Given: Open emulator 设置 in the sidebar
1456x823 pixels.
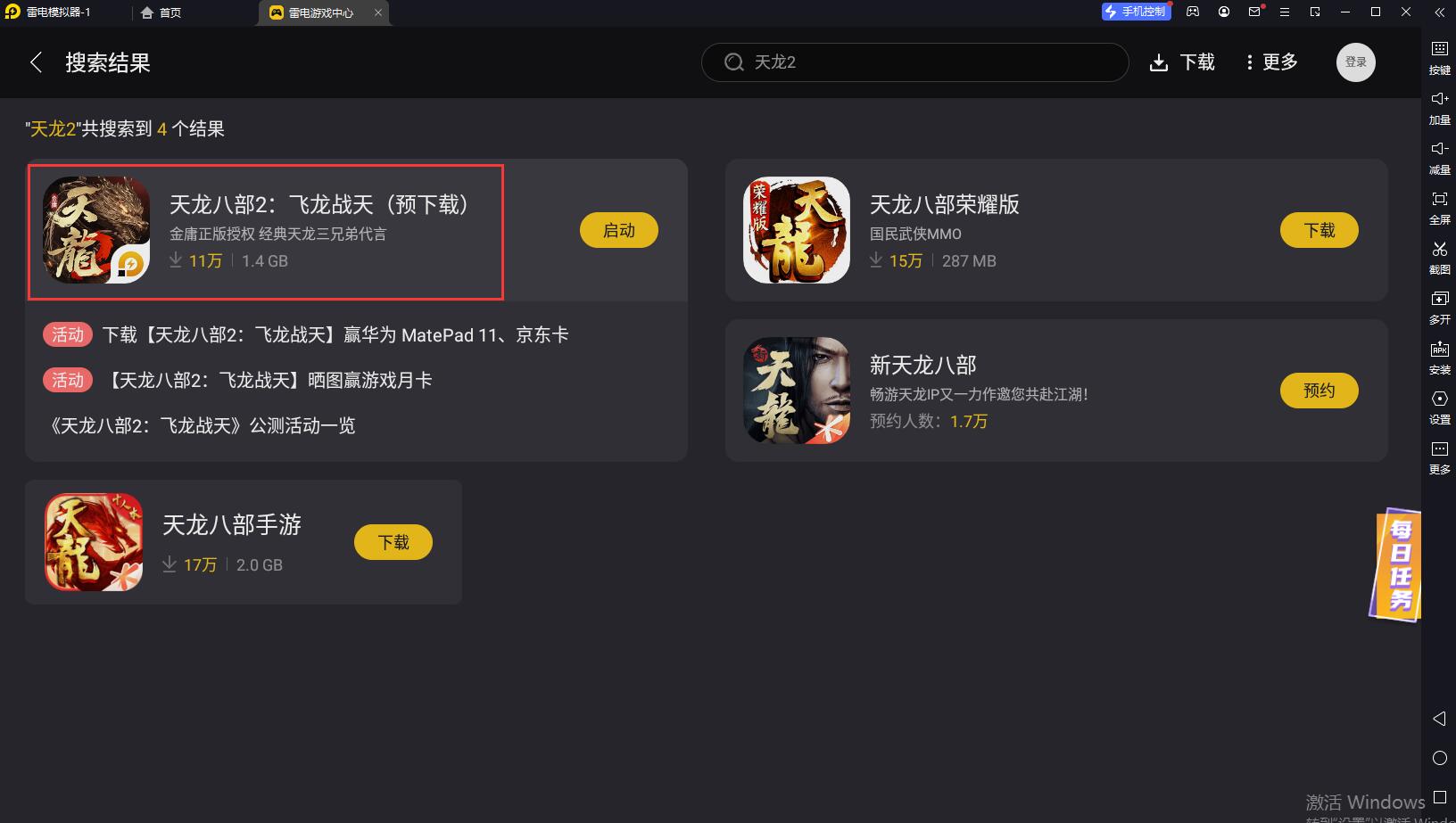Looking at the screenshot, I should [x=1439, y=407].
